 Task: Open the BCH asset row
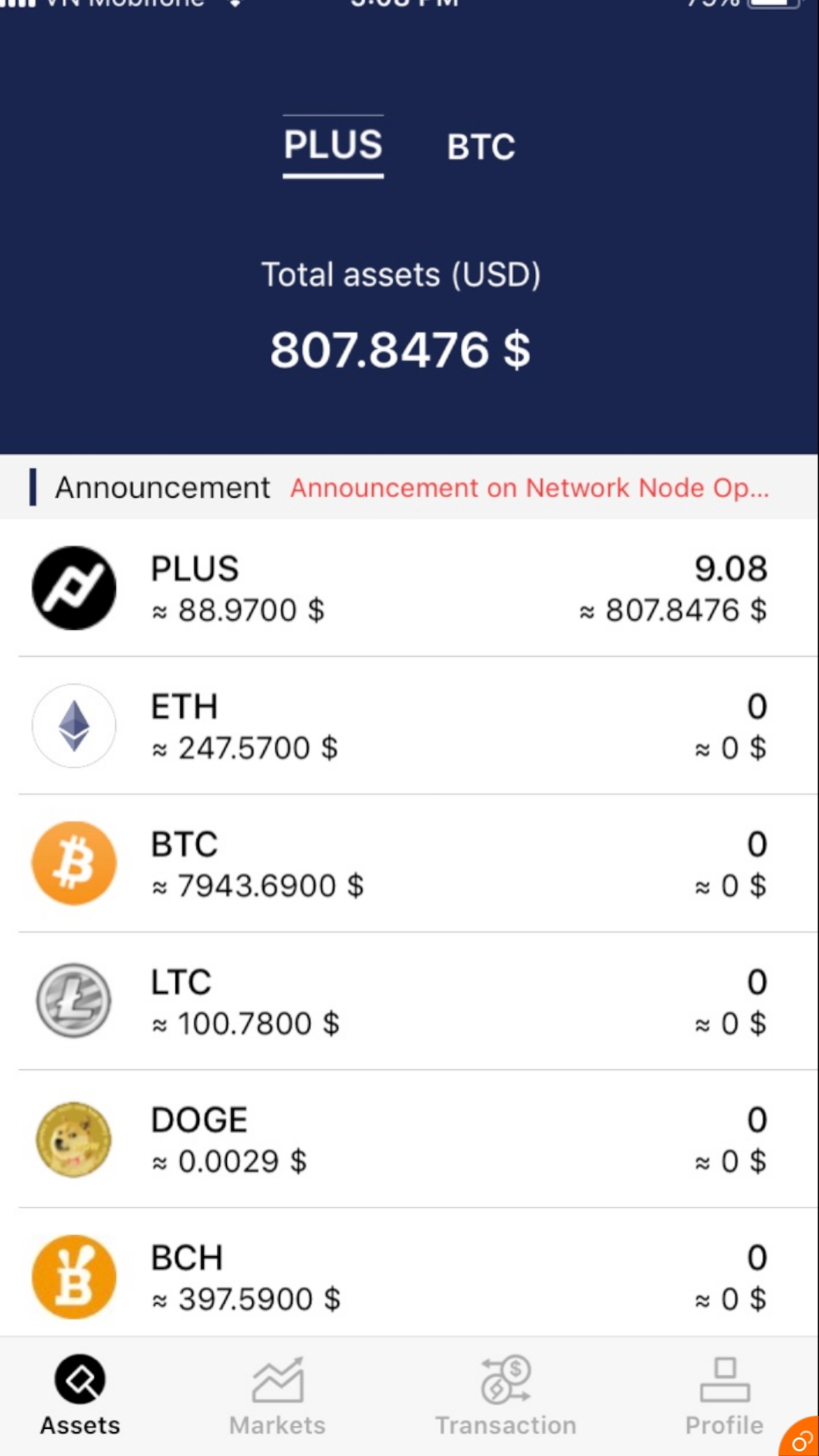tap(409, 1277)
